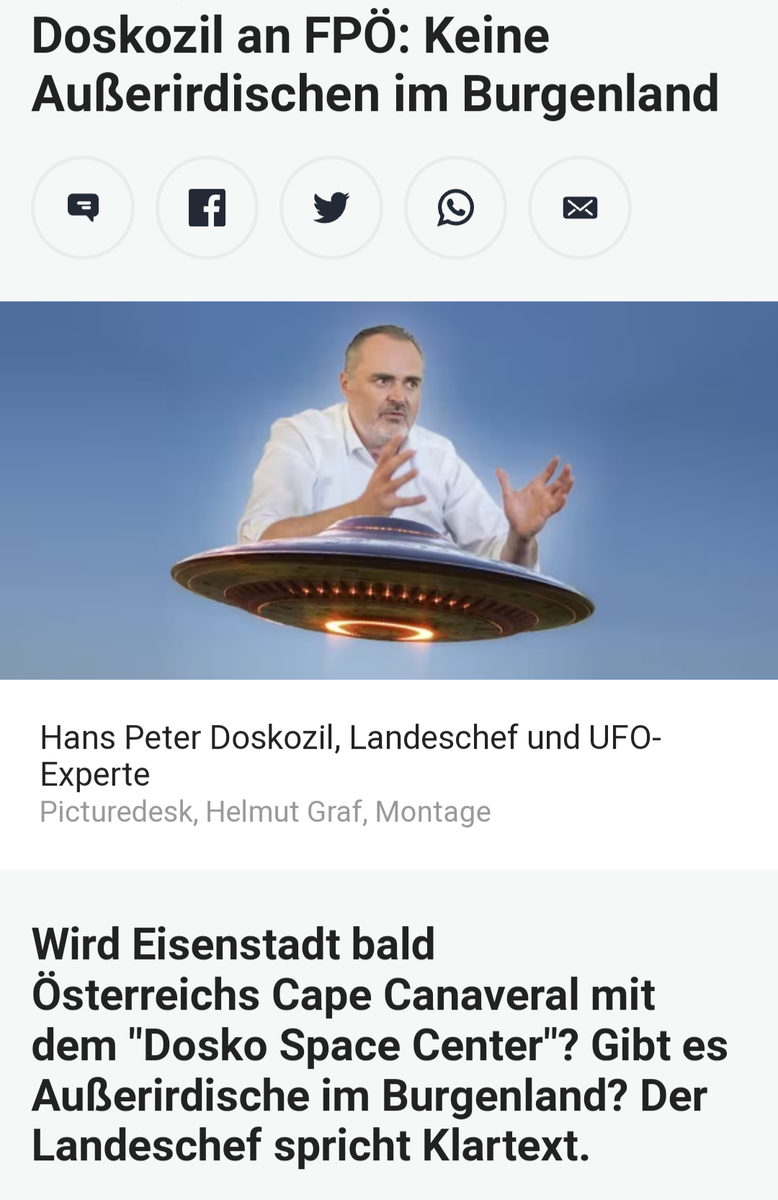Share the article via WhatsApp

pyautogui.click(x=455, y=208)
